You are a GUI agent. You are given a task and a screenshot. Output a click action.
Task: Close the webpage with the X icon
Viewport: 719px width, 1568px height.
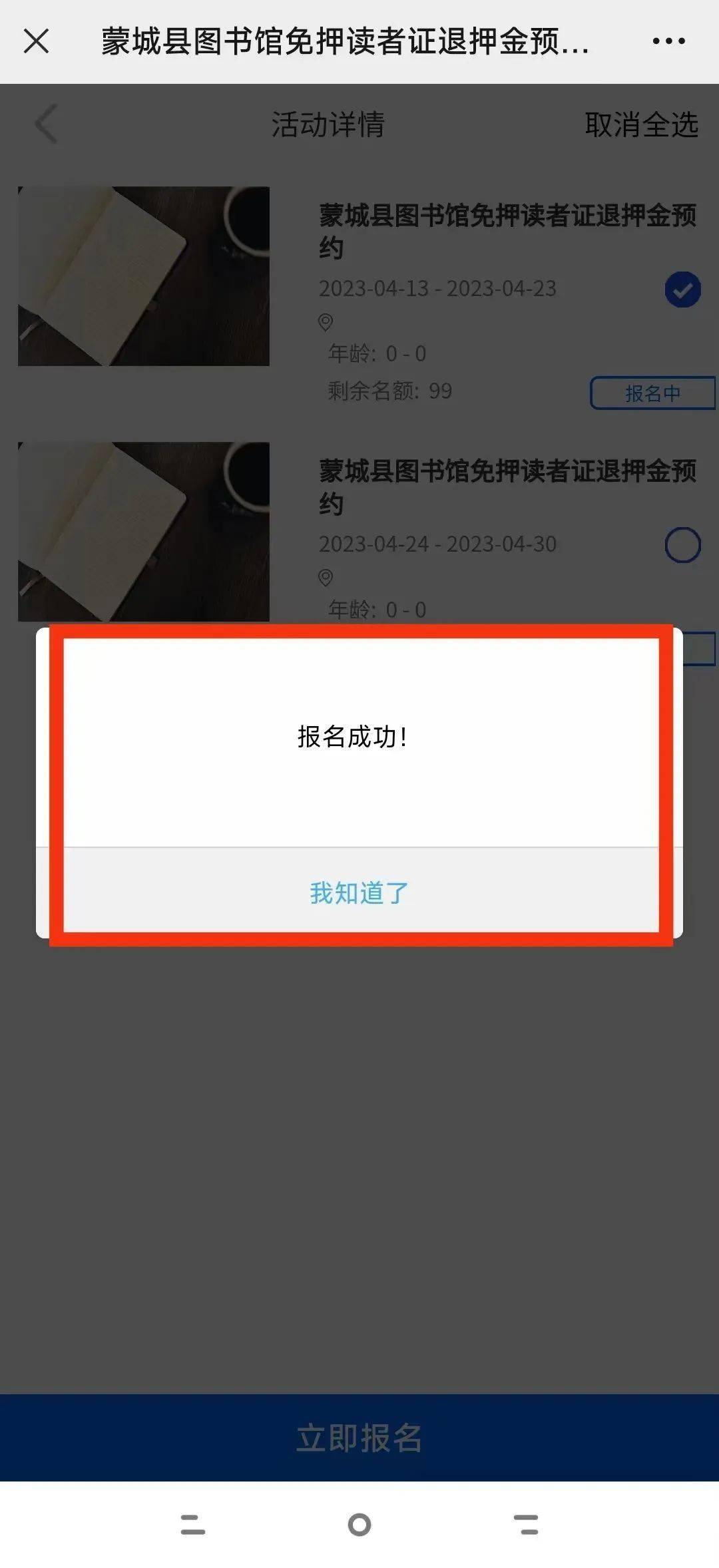36,41
